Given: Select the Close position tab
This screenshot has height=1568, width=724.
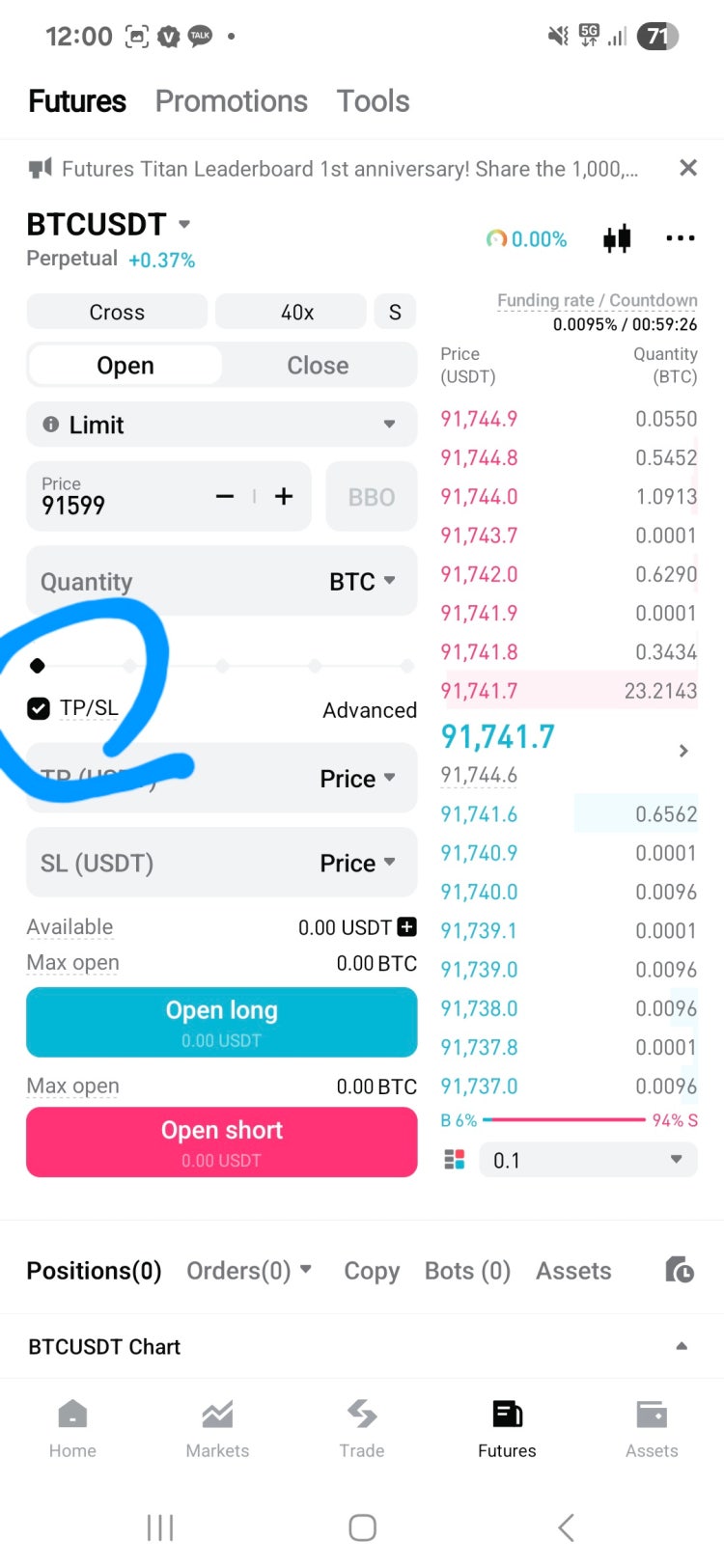Looking at the screenshot, I should (x=318, y=366).
